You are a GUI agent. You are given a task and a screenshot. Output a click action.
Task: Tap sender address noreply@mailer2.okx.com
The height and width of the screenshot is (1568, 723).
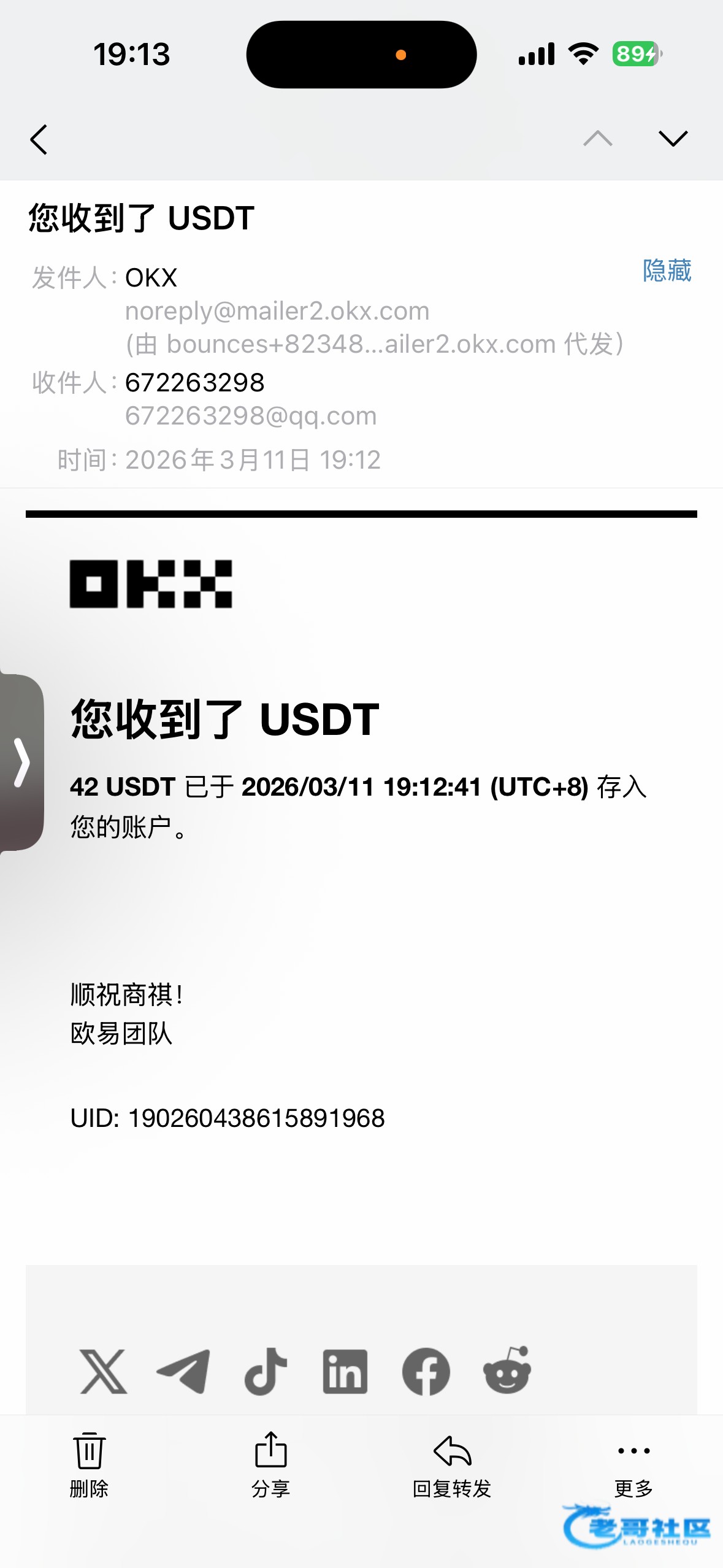pyautogui.click(x=277, y=311)
